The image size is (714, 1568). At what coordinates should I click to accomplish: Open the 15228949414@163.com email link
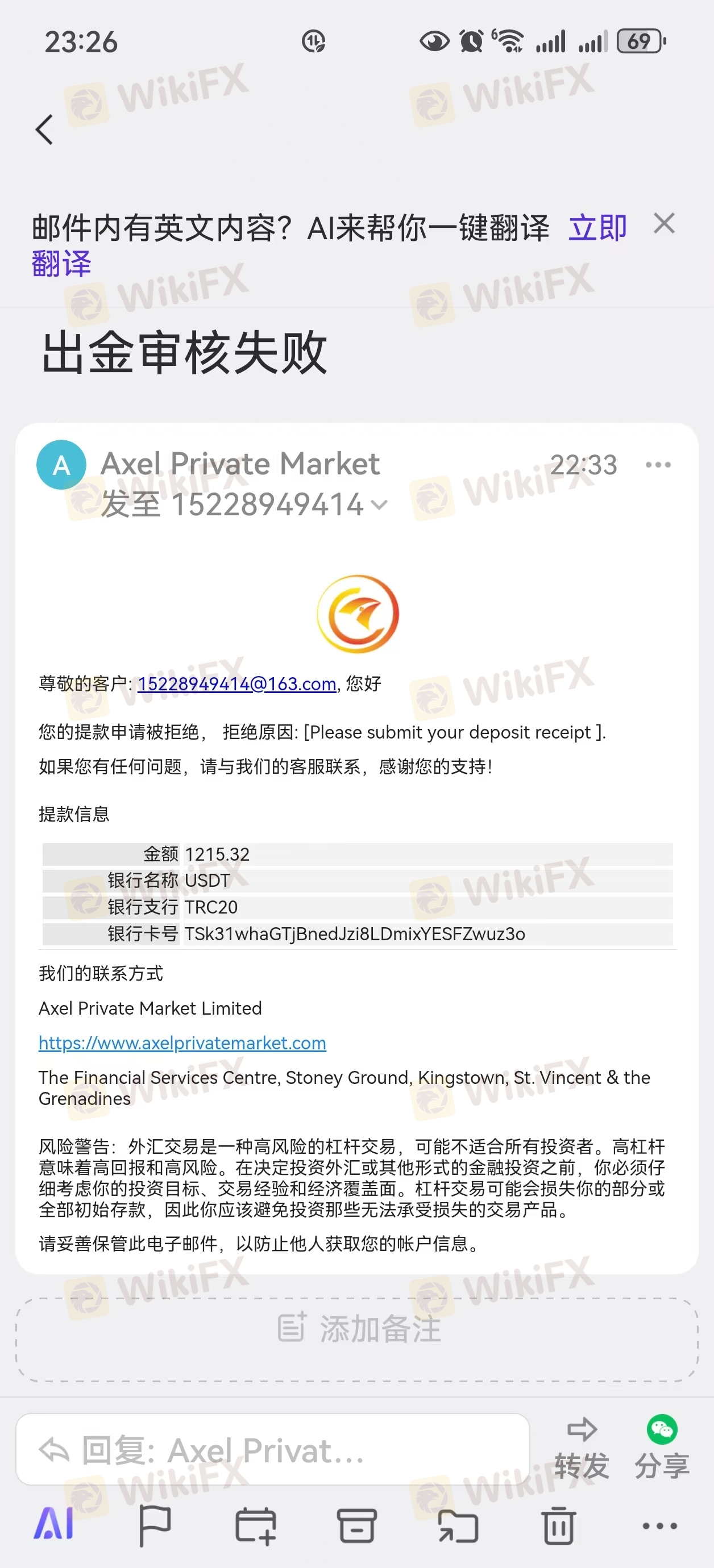click(x=236, y=683)
